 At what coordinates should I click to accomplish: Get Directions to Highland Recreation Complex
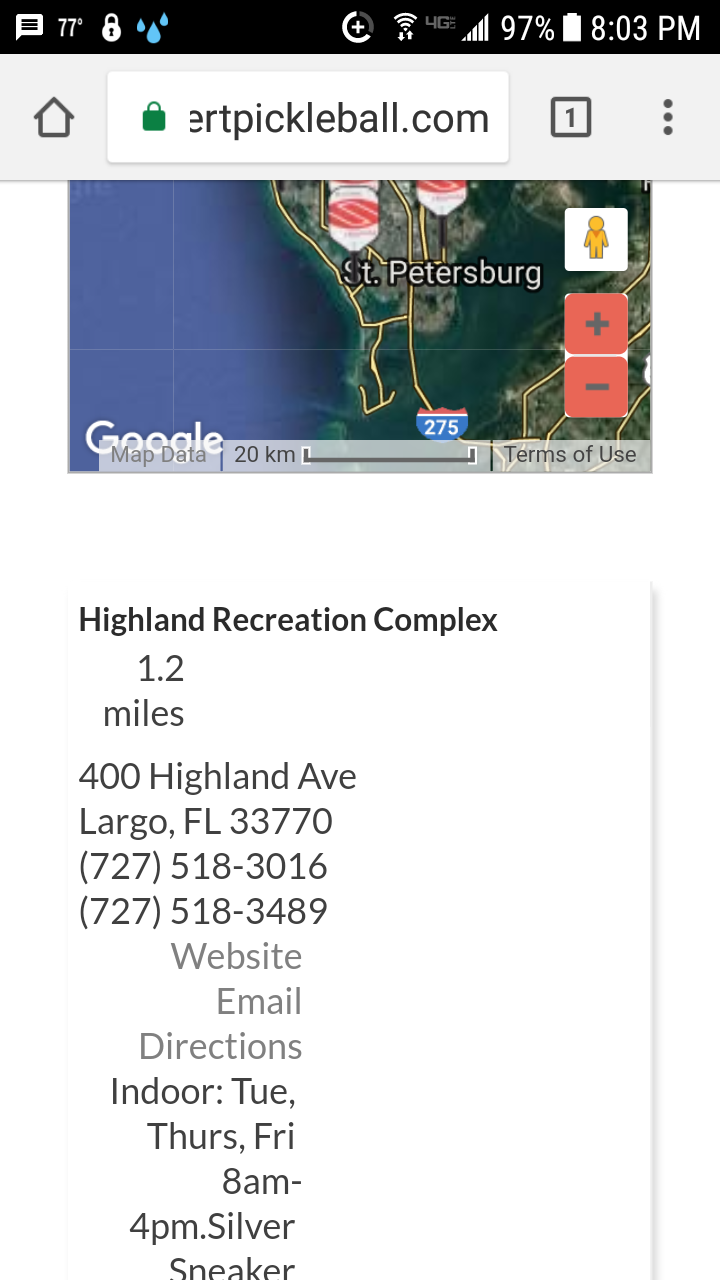(220, 1046)
